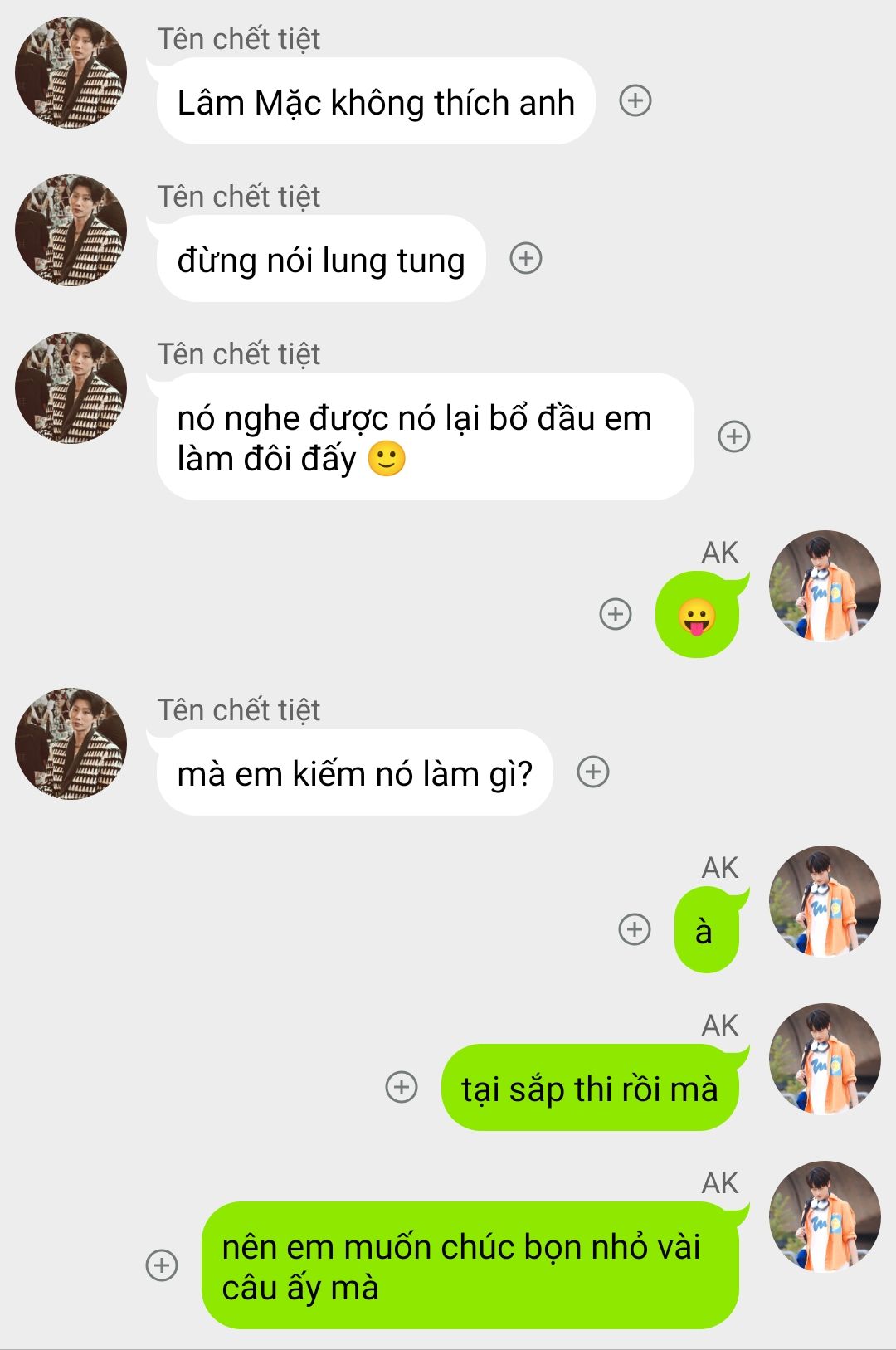Tap the plus beside "nó nghe được nó lại bổ đầu em"
The image size is (896, 1350).
734,436
